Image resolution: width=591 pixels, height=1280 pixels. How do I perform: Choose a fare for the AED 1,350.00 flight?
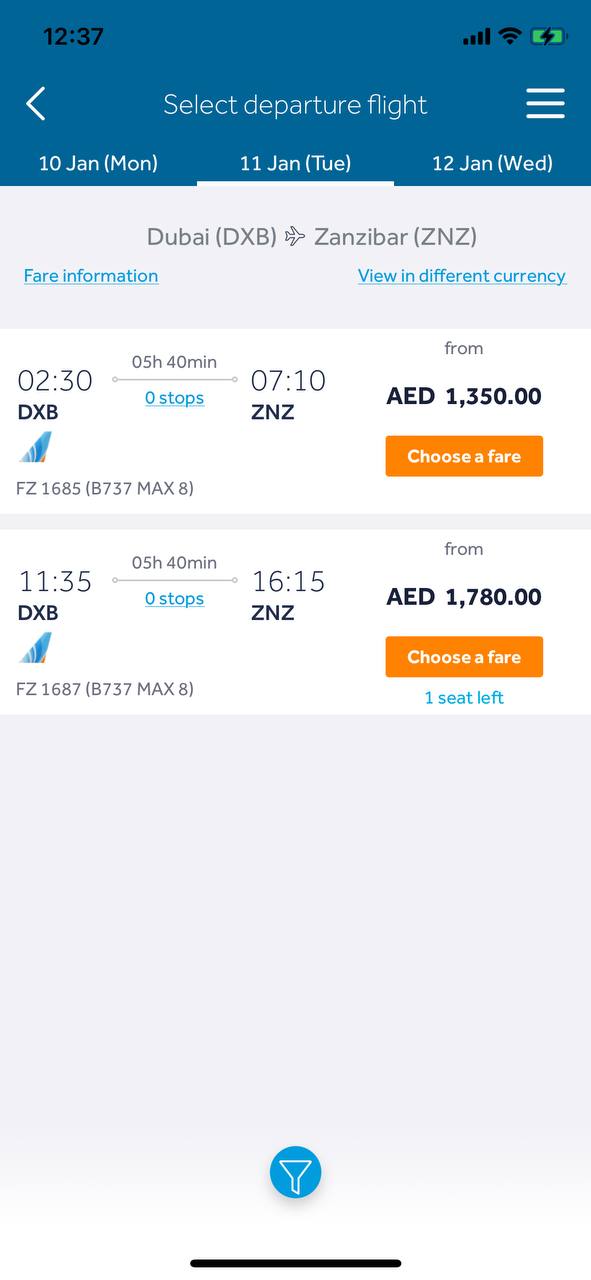(x=464, y=456)
